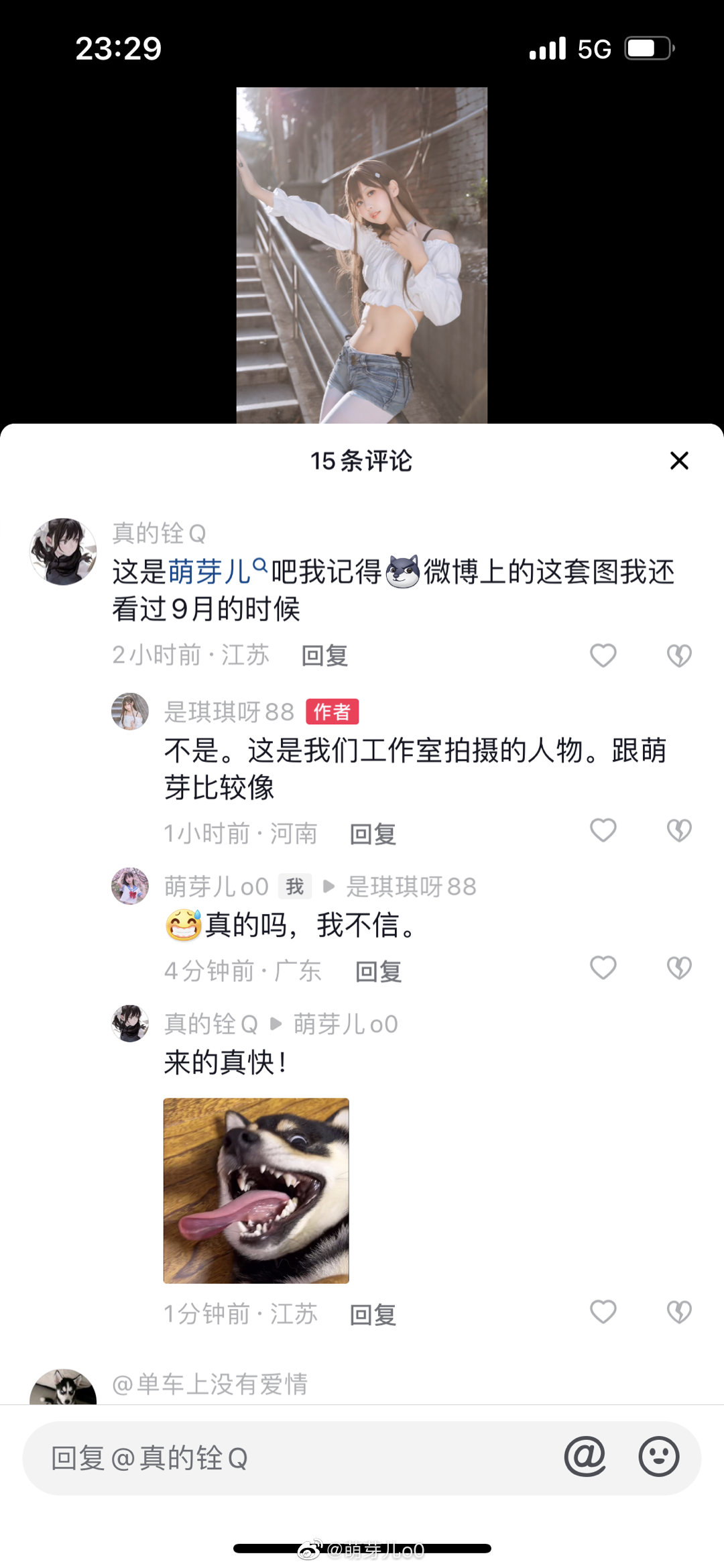Reply to 是琪琪呀88's comment from 河南
The width and height of the screenshot is (724, 1568).
tap(373, 834)
